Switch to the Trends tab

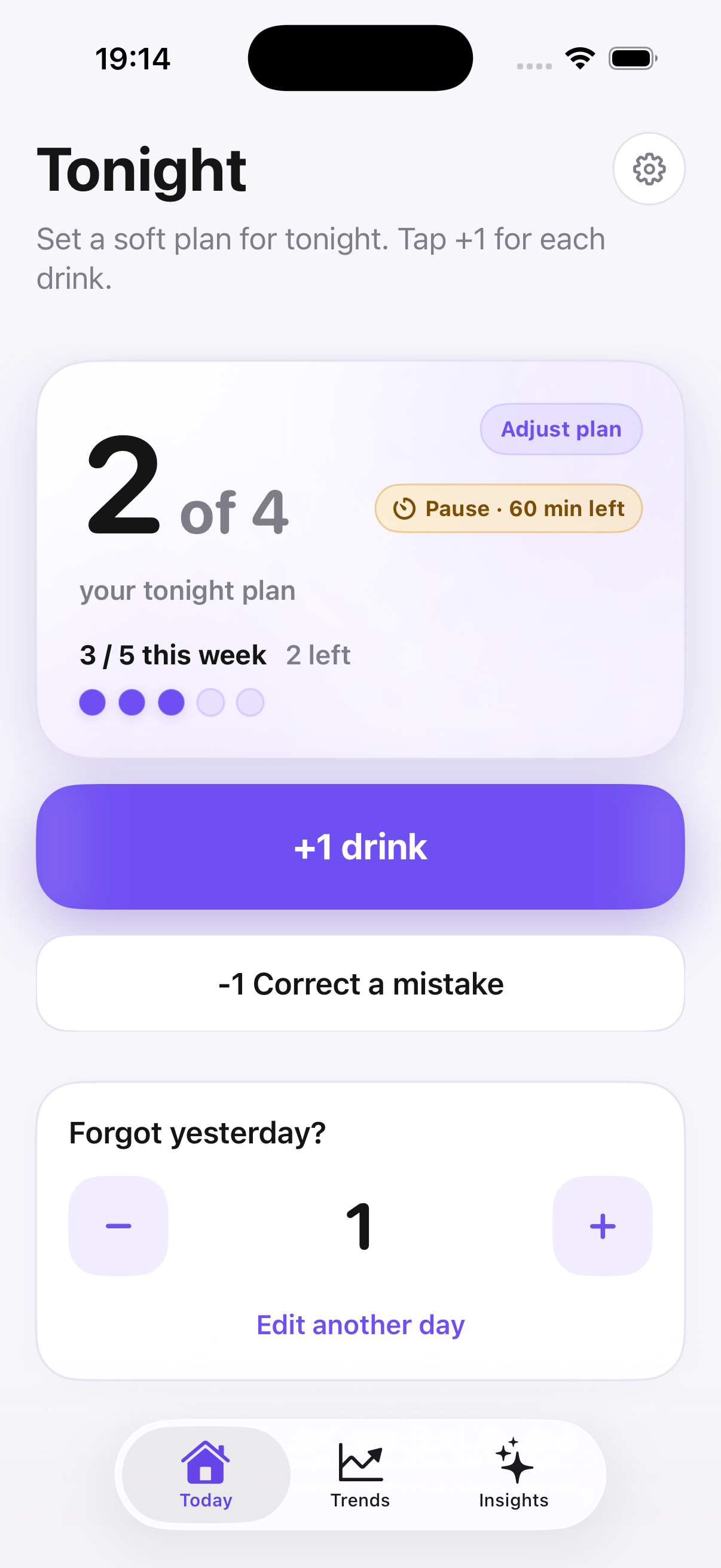(360, 1474)
